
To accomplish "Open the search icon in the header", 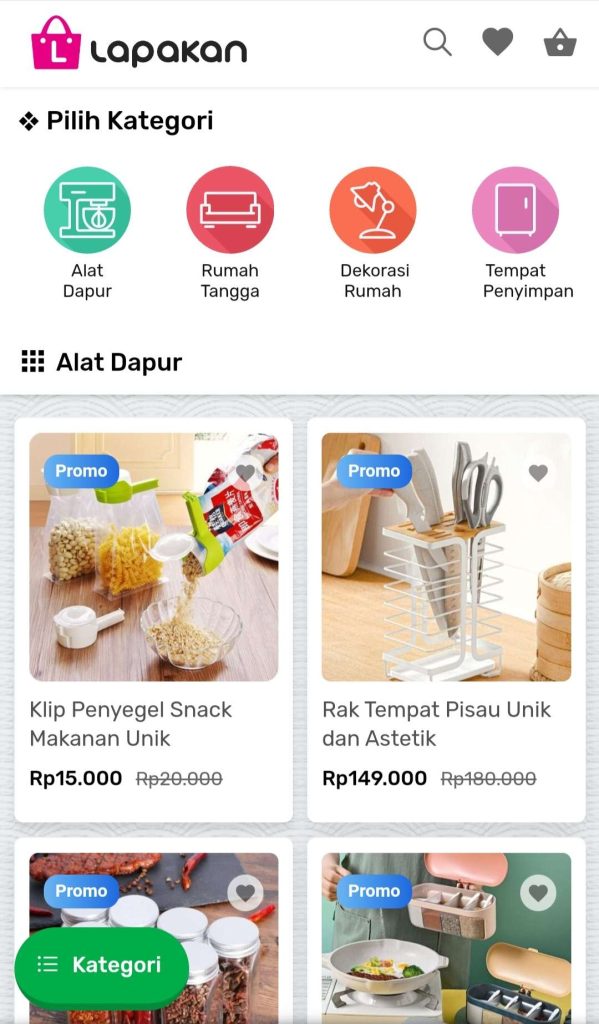I will (x=437, y=43).
